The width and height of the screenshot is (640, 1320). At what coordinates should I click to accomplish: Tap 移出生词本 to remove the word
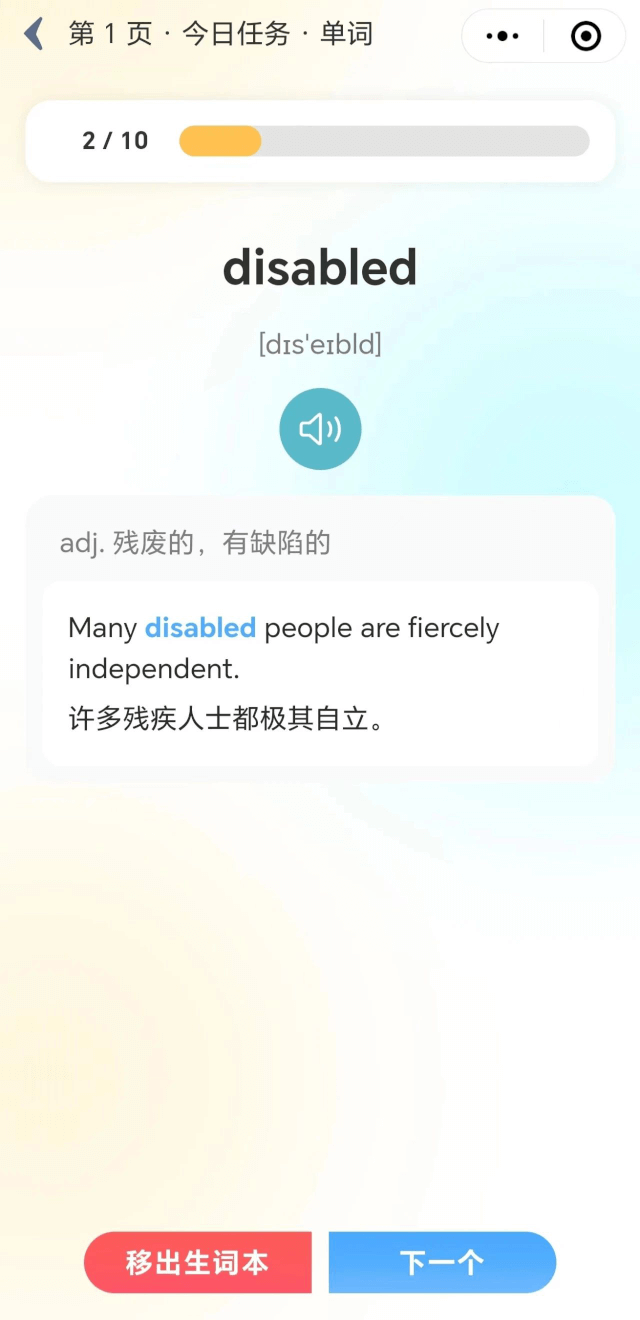tap(198, 1262)
